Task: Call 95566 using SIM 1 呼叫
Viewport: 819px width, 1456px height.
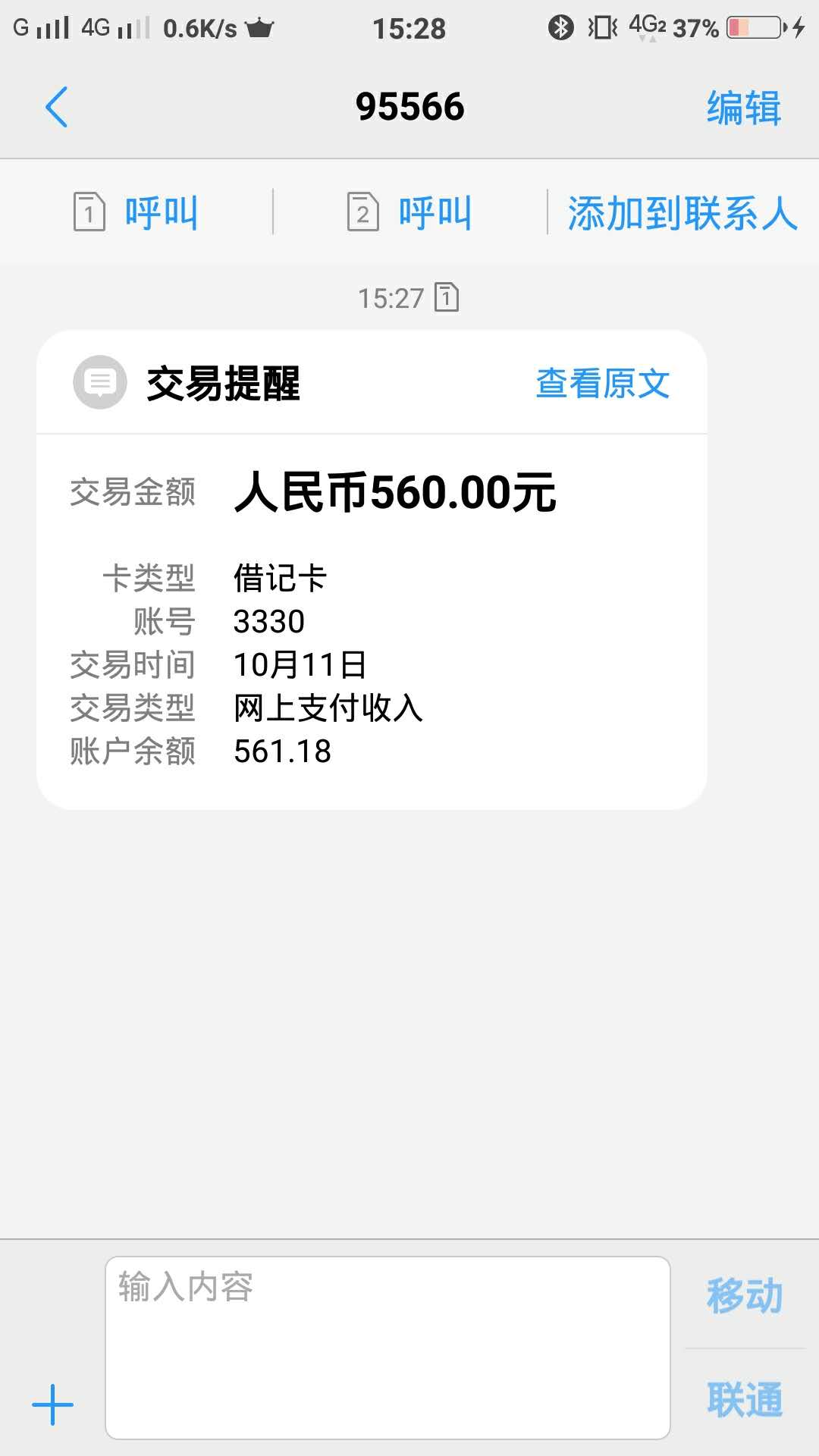Action: pyautogui.click(x=136, y=212)
